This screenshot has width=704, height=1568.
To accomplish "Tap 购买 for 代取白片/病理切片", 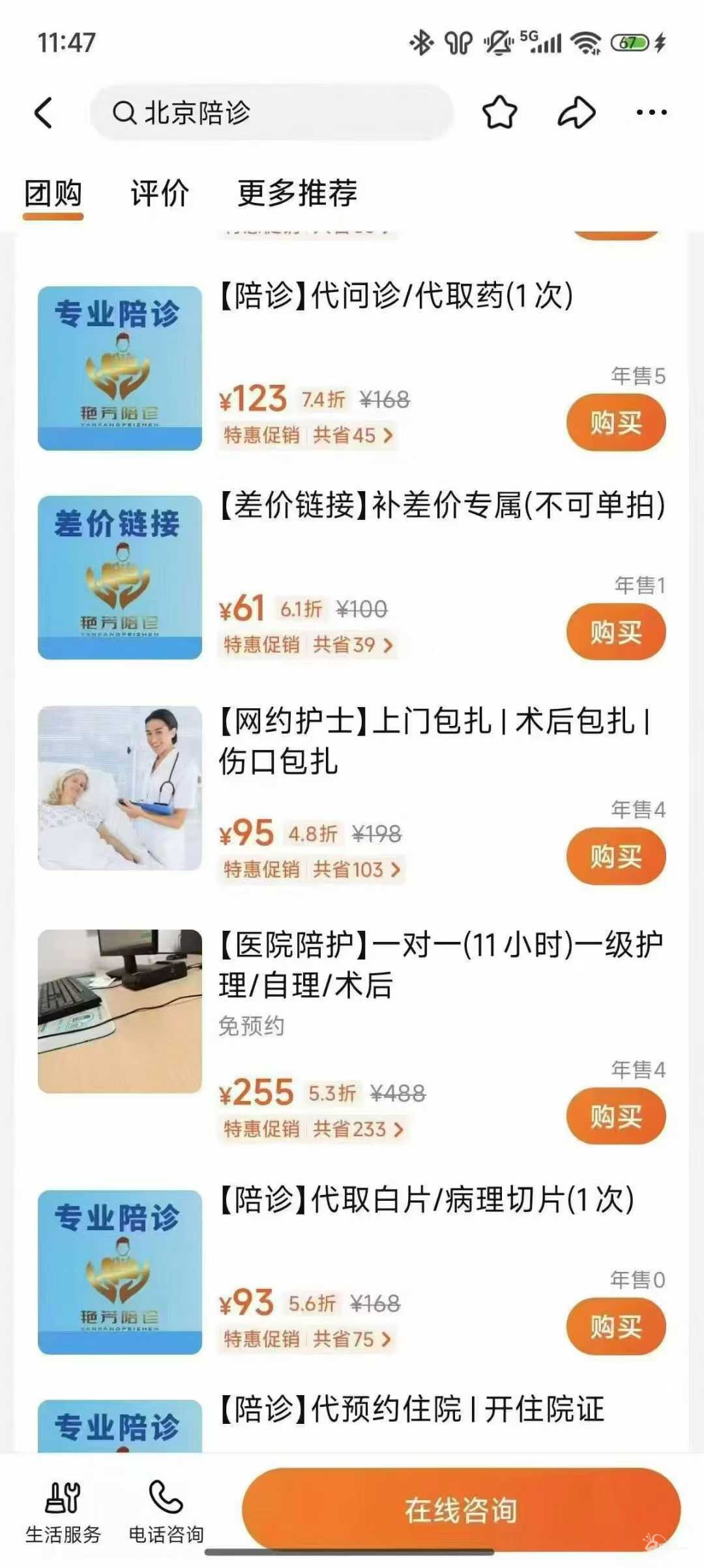I will click(x=615, y=1327).
